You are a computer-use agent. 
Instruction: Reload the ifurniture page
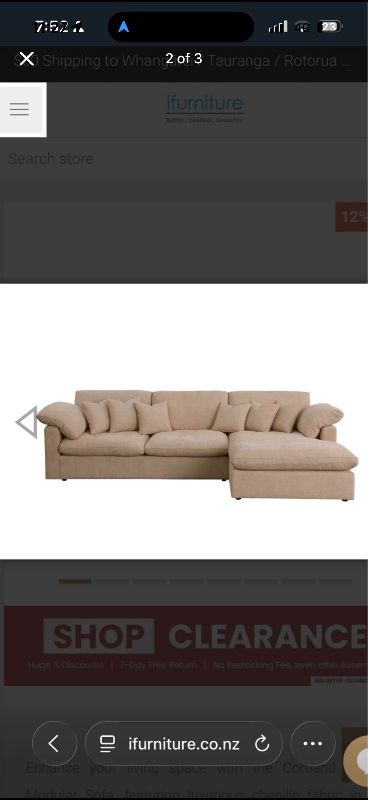point(262,744)
